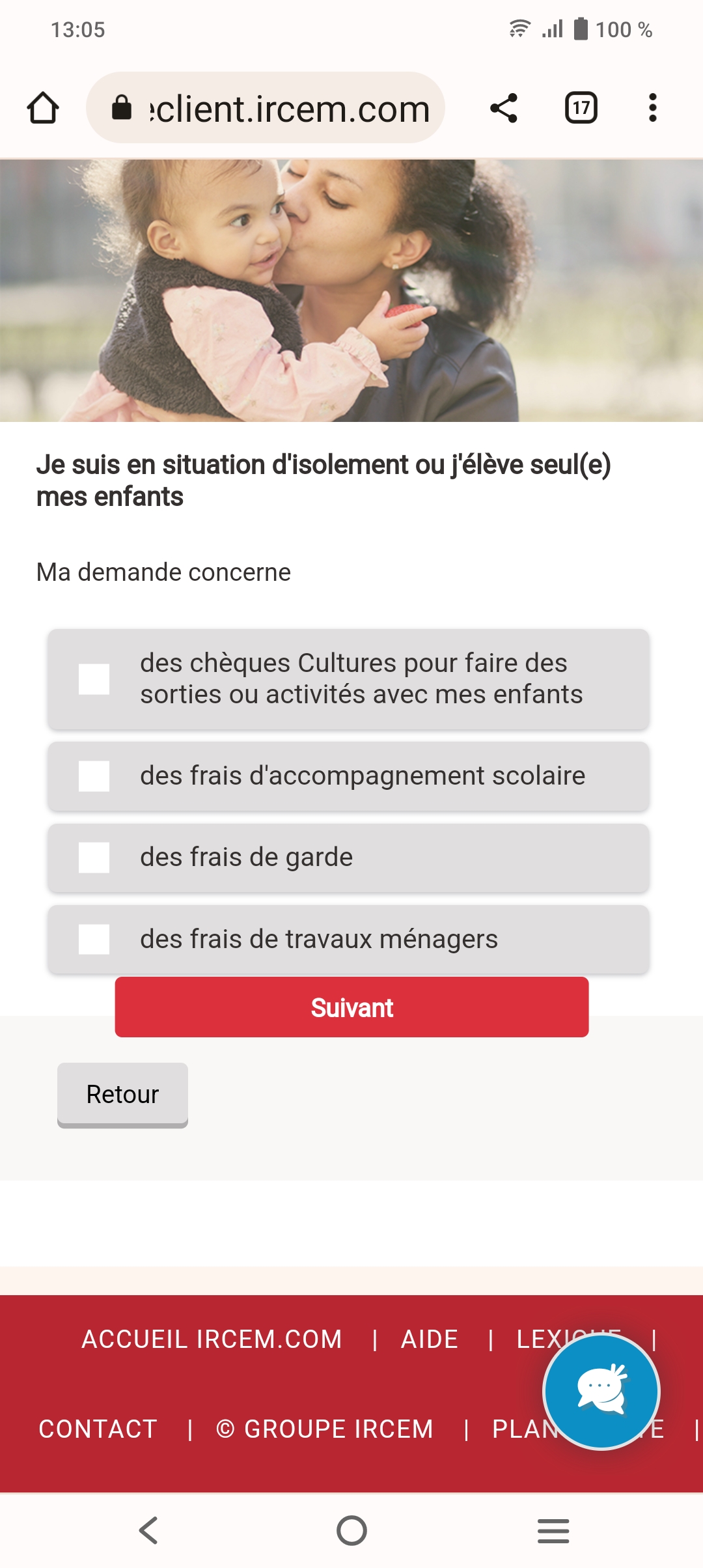Open the tab switcher showing 17 tabs
This screenshot has height=1568, width=703.
tap(581, 108)
